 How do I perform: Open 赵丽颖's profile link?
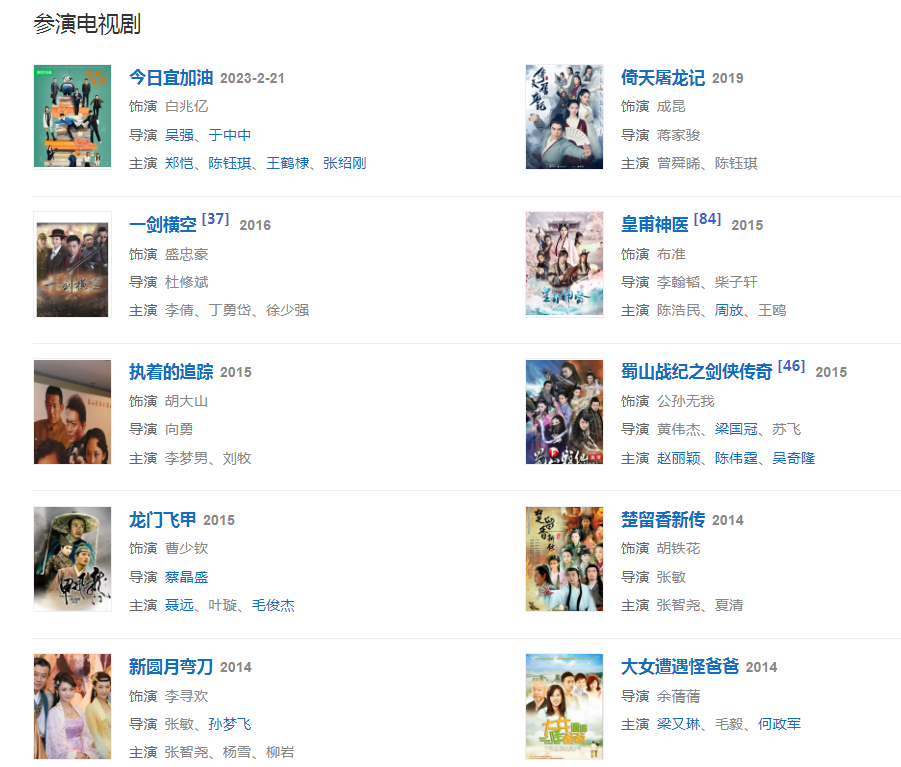678,458
